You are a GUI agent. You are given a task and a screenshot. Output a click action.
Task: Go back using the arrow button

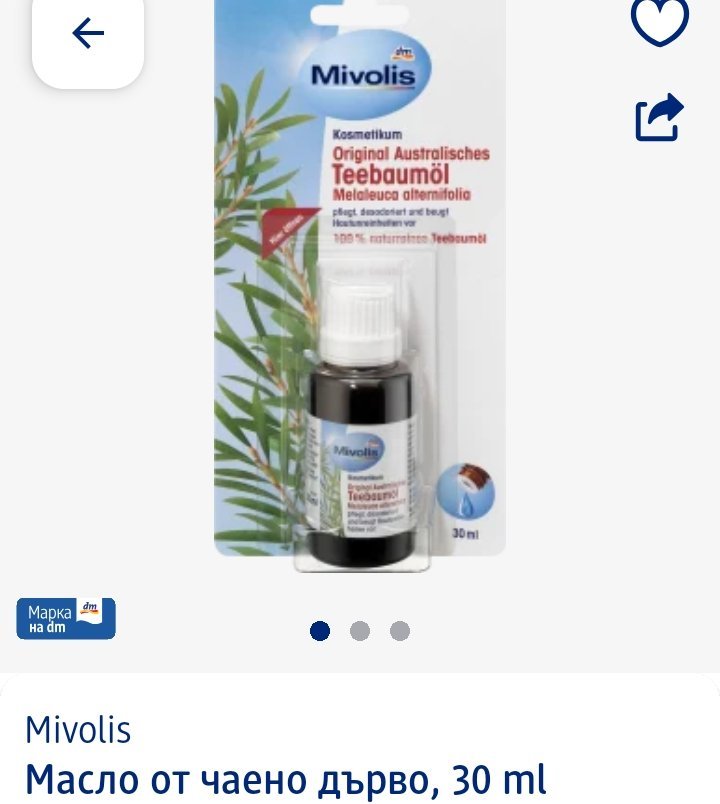point(88,35)
